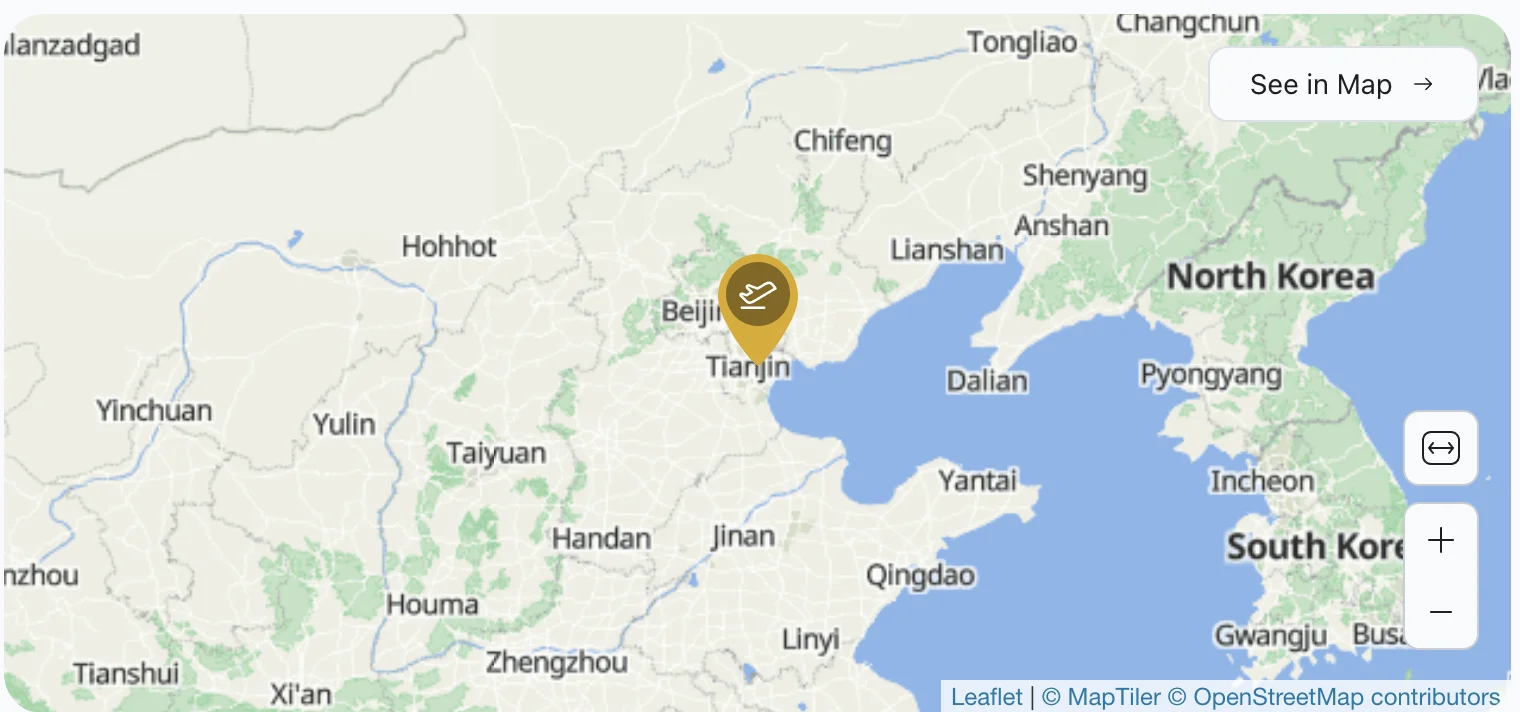Zoom out on the map
The width and height of the screenshot is (1520, 712).
1440,612
